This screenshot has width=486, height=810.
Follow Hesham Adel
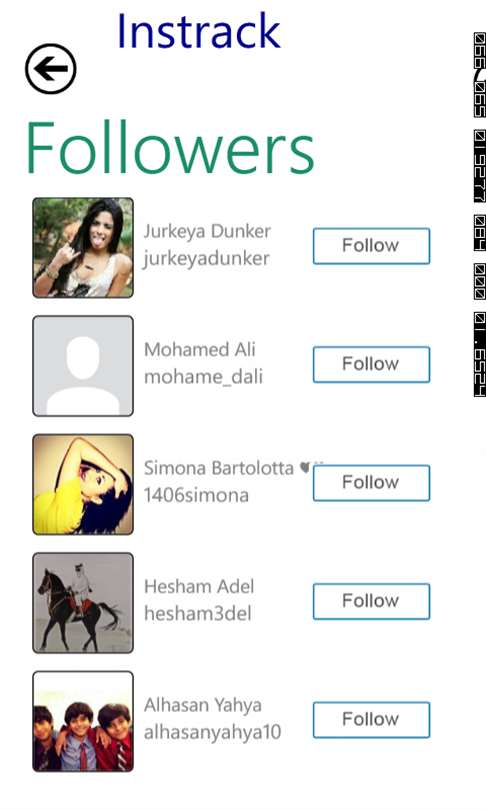pos(371,601)
